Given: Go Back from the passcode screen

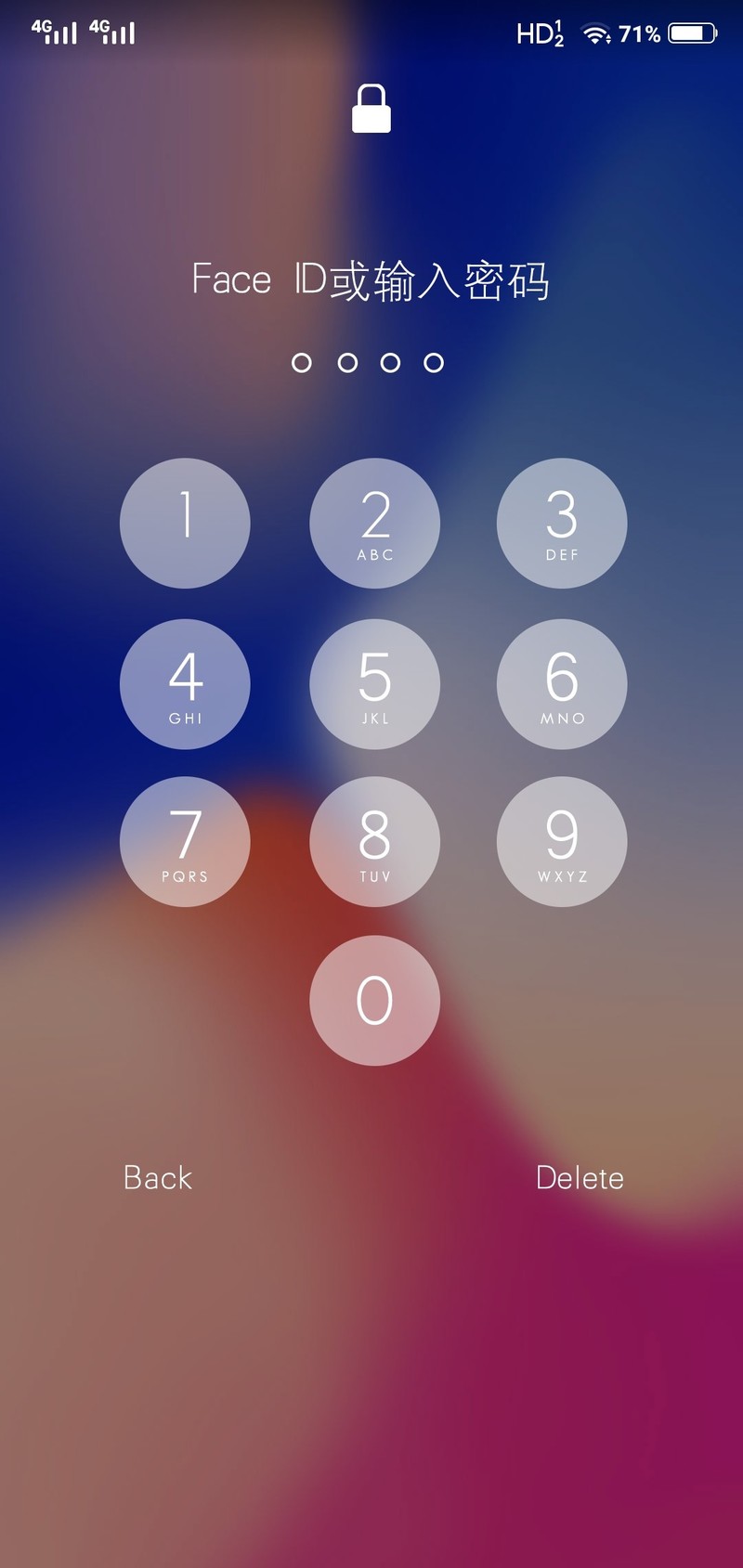Looking at the screenshot, I should pyautogui.click(x=158, y=1177).
